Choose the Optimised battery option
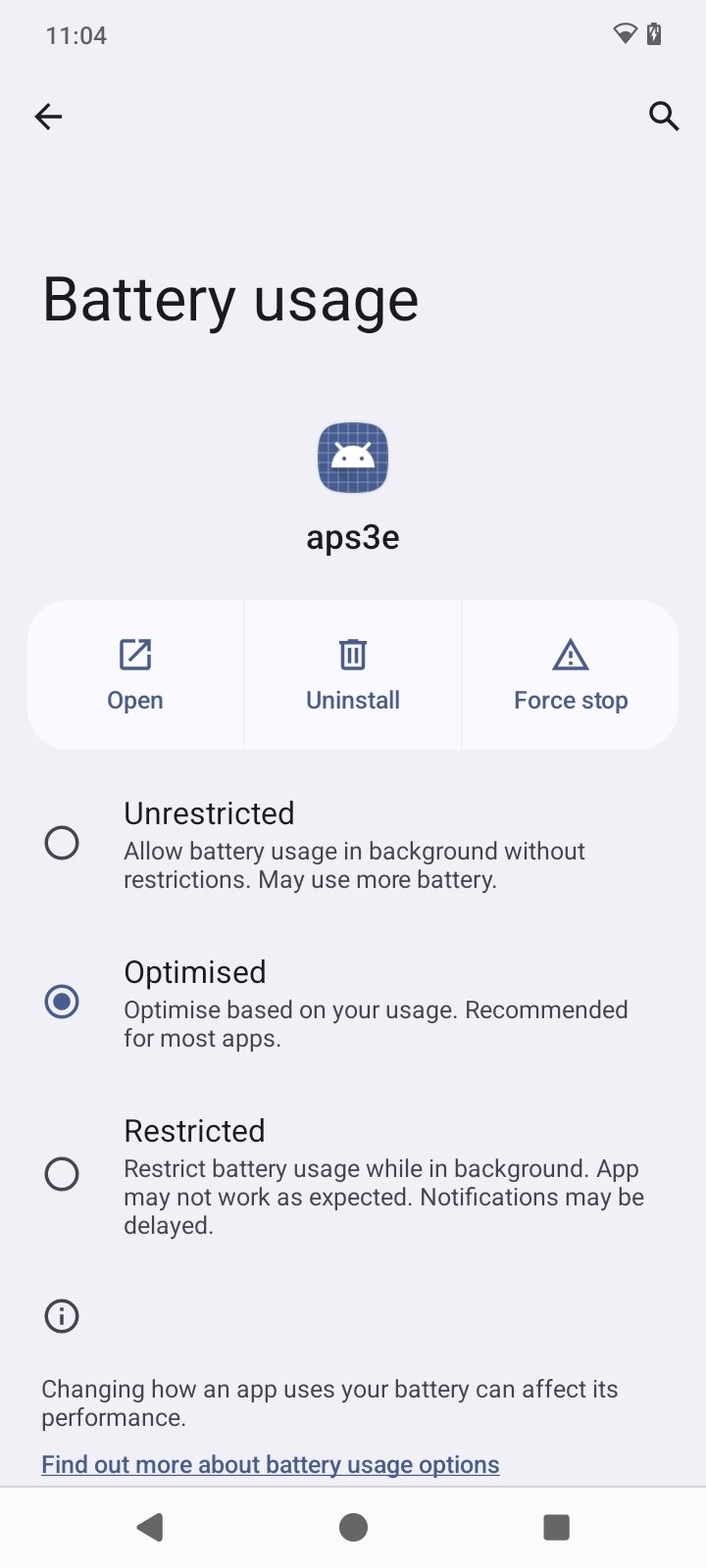 click(62, 1002)
